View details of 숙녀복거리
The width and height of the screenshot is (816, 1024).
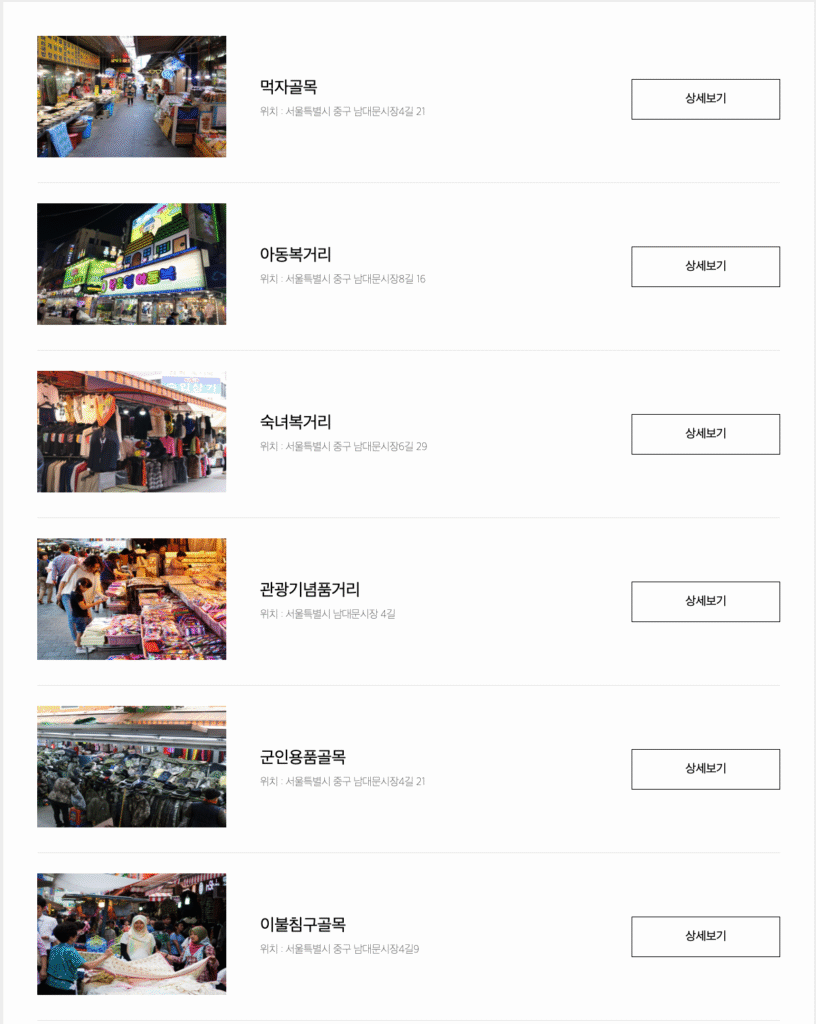705,434
